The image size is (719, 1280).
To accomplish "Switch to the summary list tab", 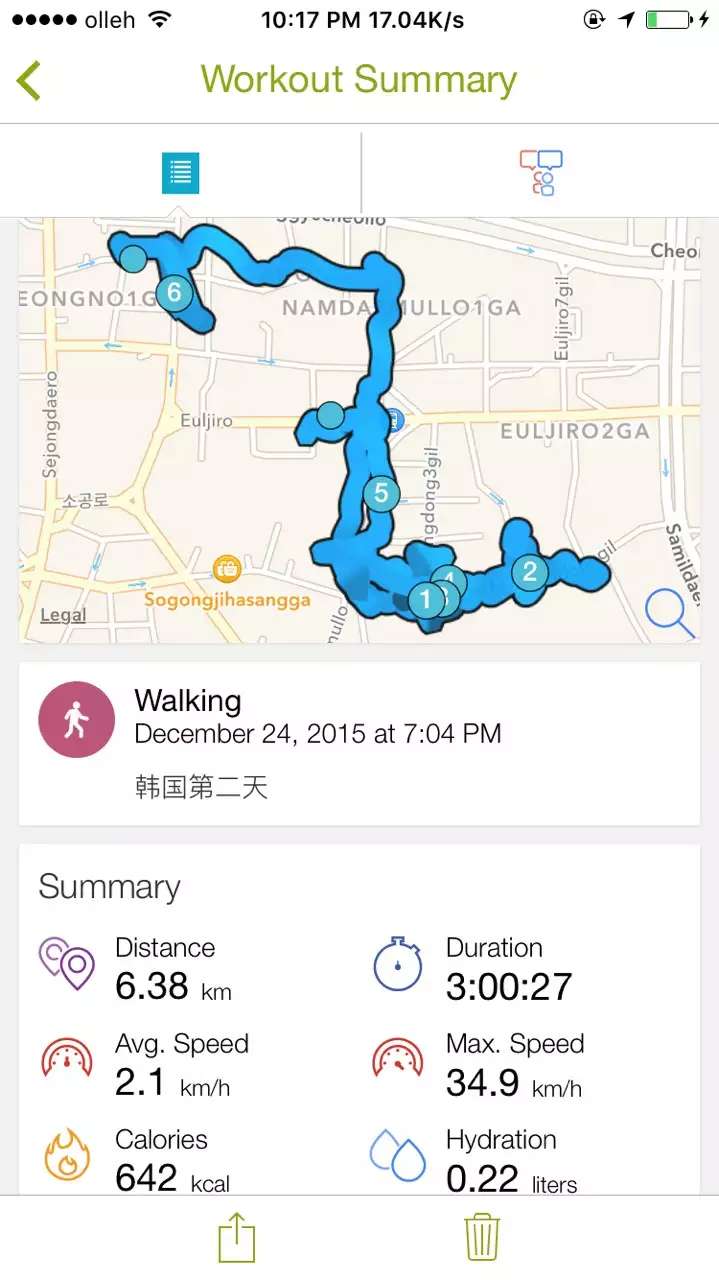I will pos(180,173).
